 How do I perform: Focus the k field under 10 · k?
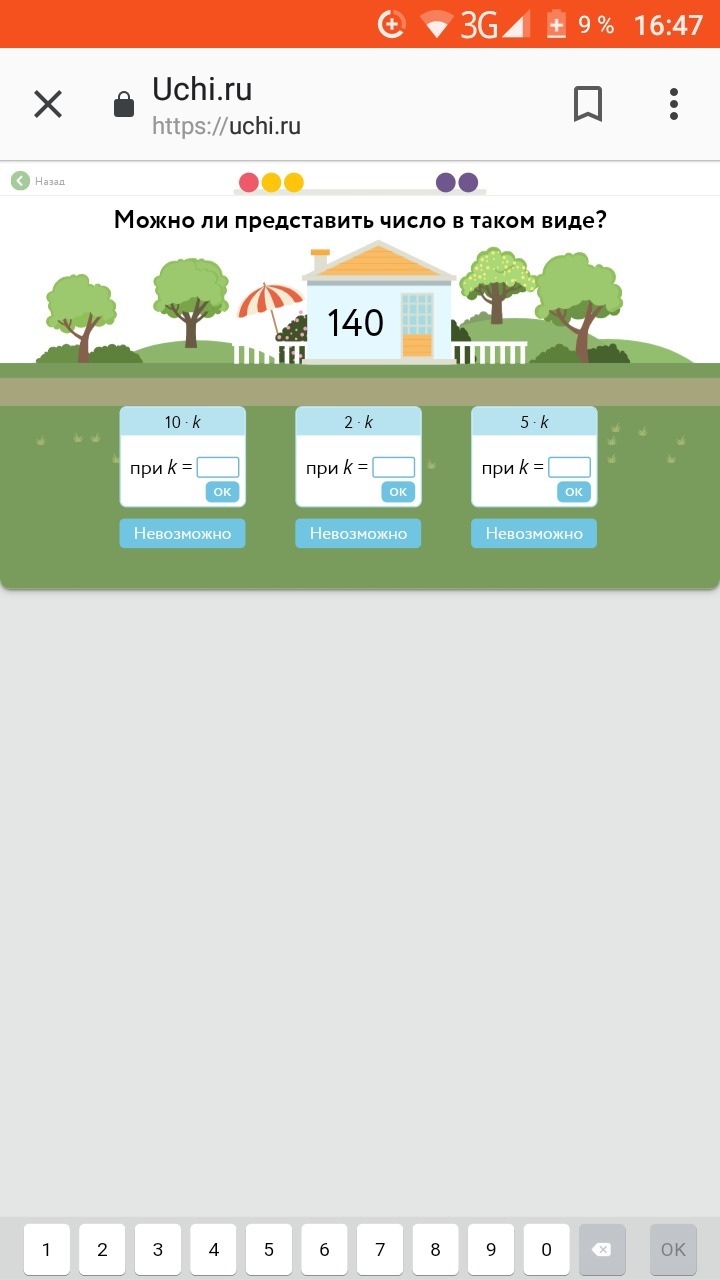pos(218,467)
